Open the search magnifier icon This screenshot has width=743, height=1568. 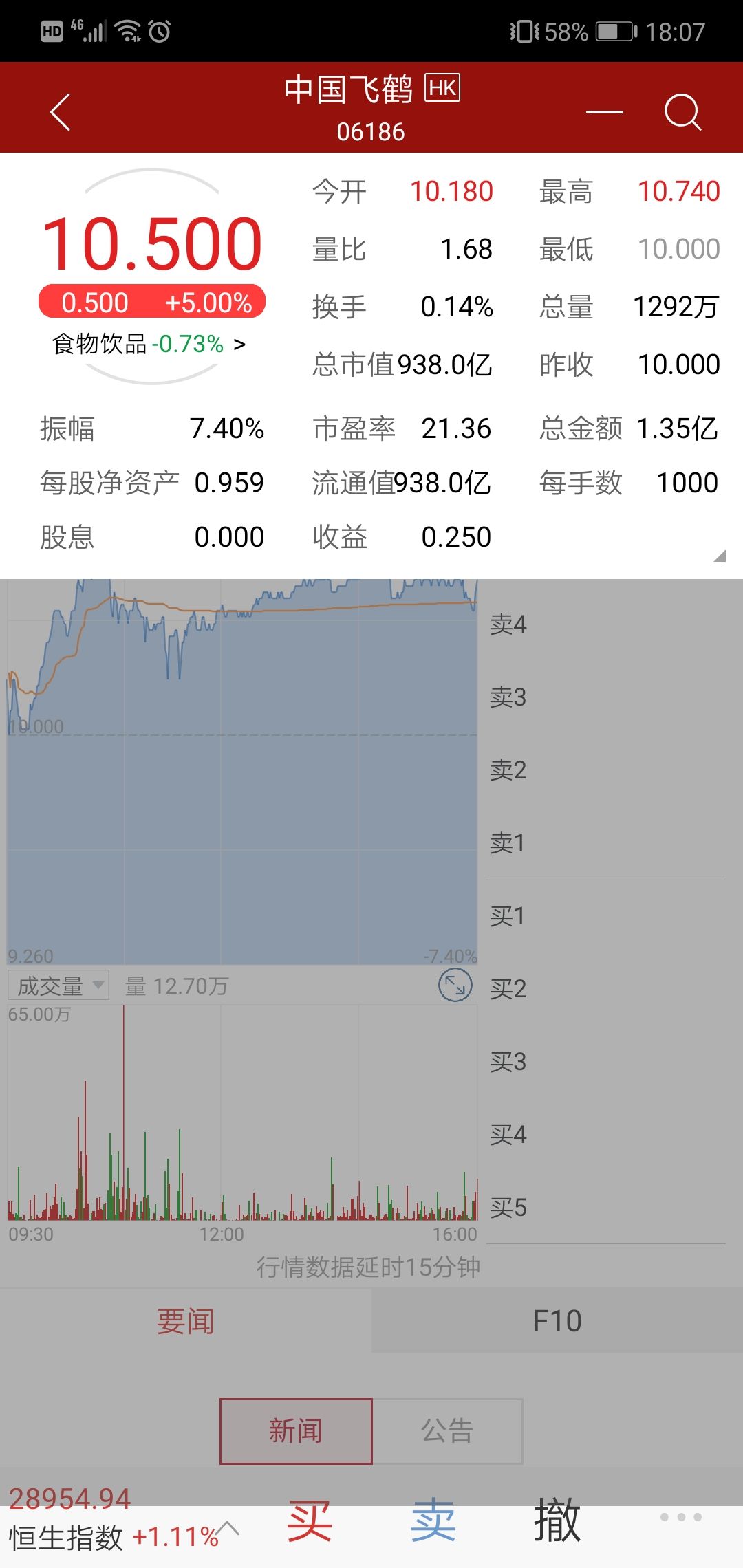click(x=682, y=111)
